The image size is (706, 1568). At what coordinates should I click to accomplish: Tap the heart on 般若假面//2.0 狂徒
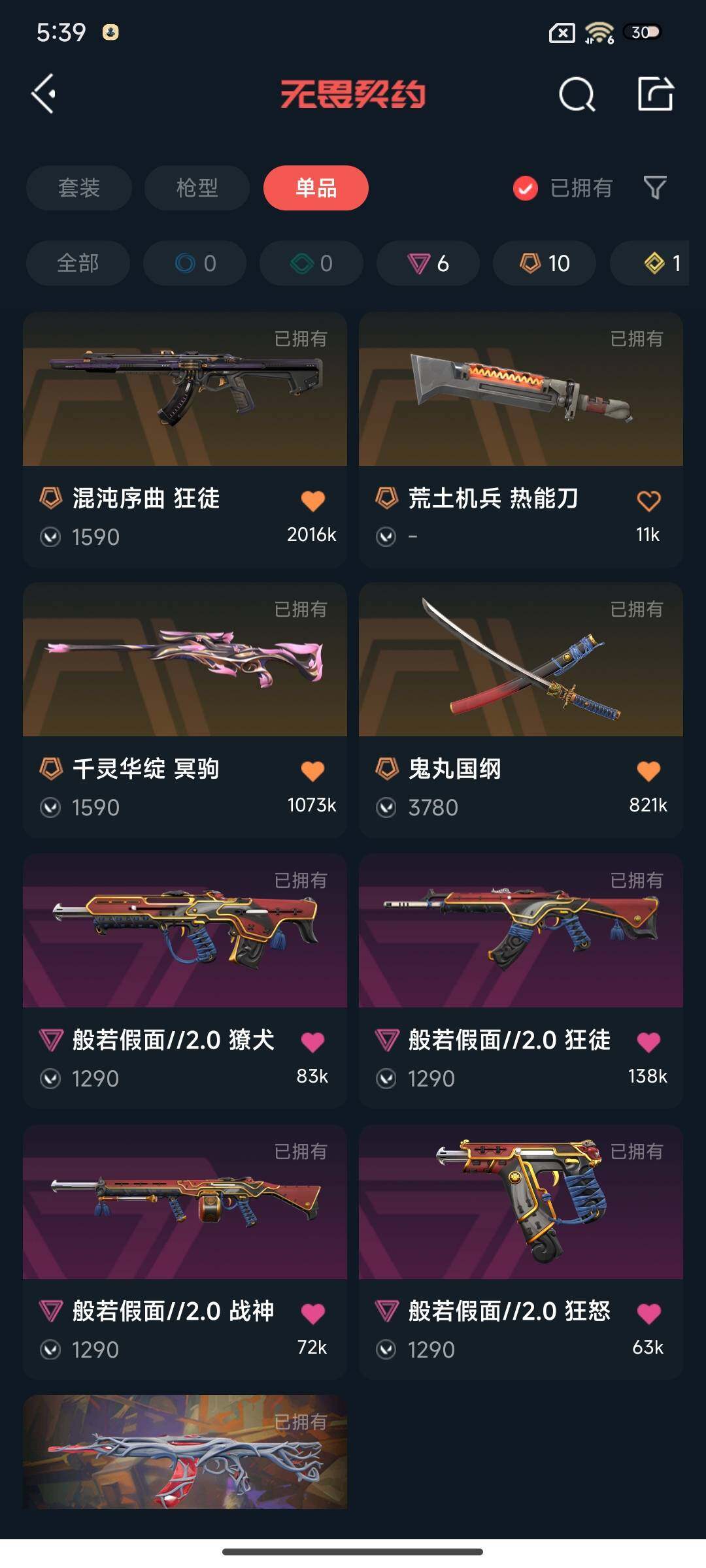[648, 1042]
